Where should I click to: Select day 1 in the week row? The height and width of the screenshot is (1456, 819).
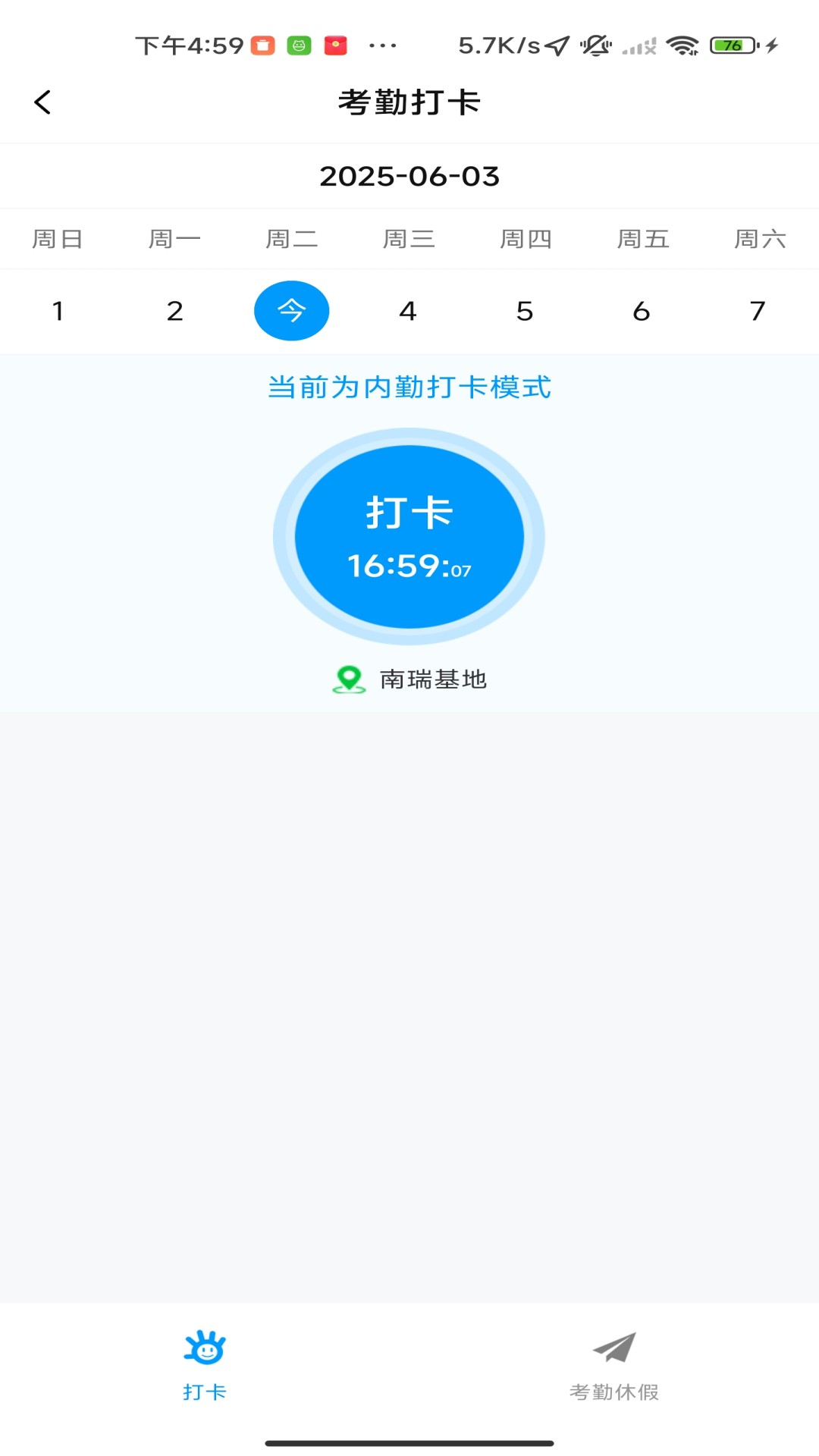pos(58,311)
